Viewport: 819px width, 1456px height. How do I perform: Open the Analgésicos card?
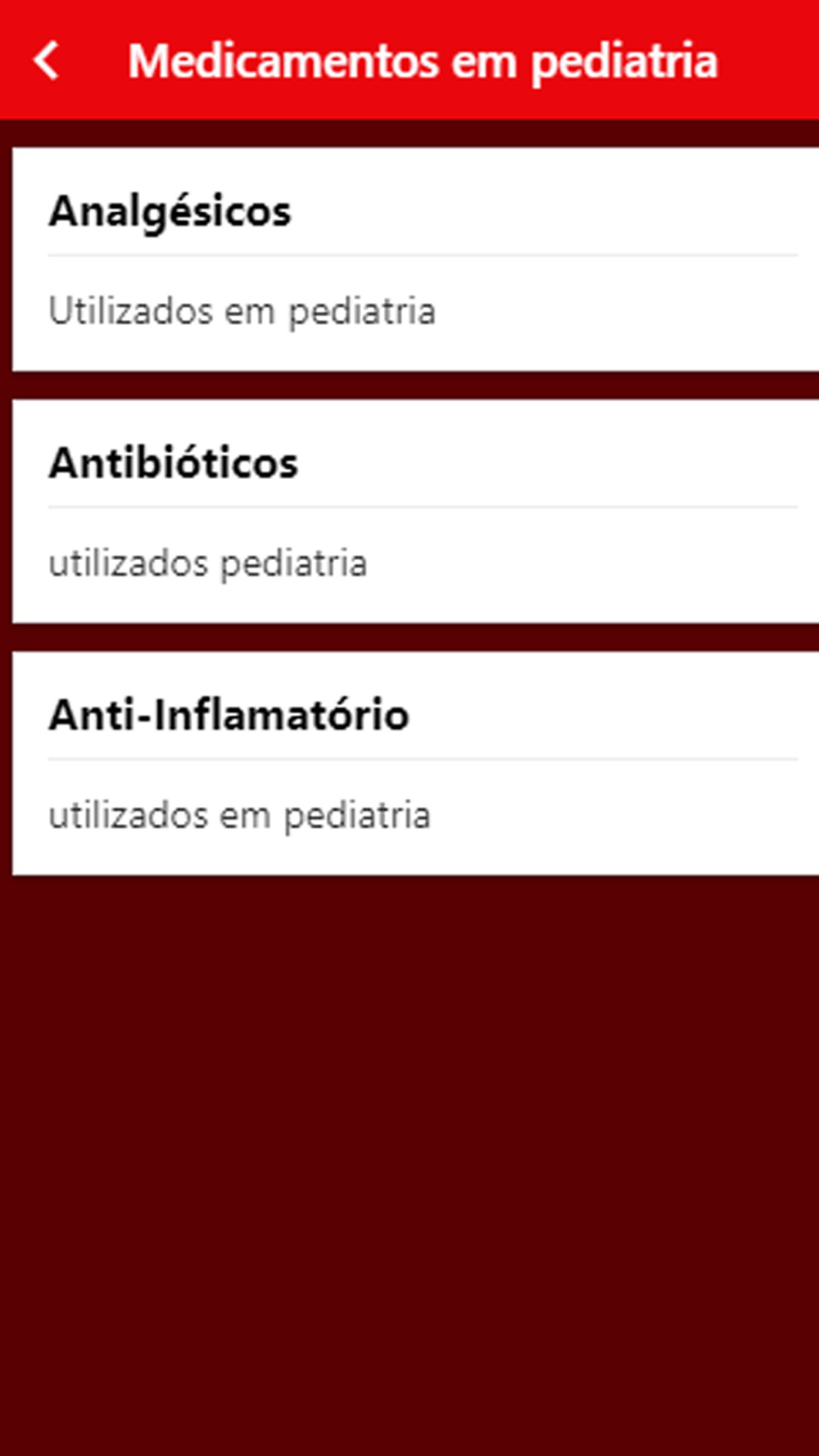[x=415, y=259]
